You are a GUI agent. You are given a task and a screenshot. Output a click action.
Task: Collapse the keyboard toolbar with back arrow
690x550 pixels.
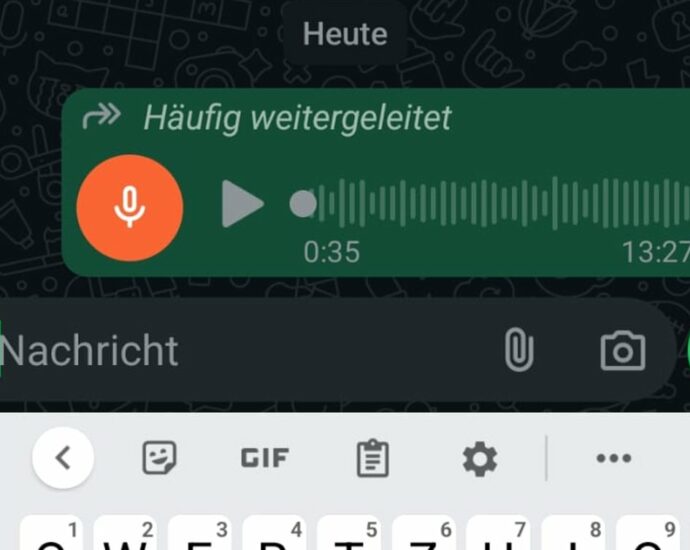pos(63,458)
